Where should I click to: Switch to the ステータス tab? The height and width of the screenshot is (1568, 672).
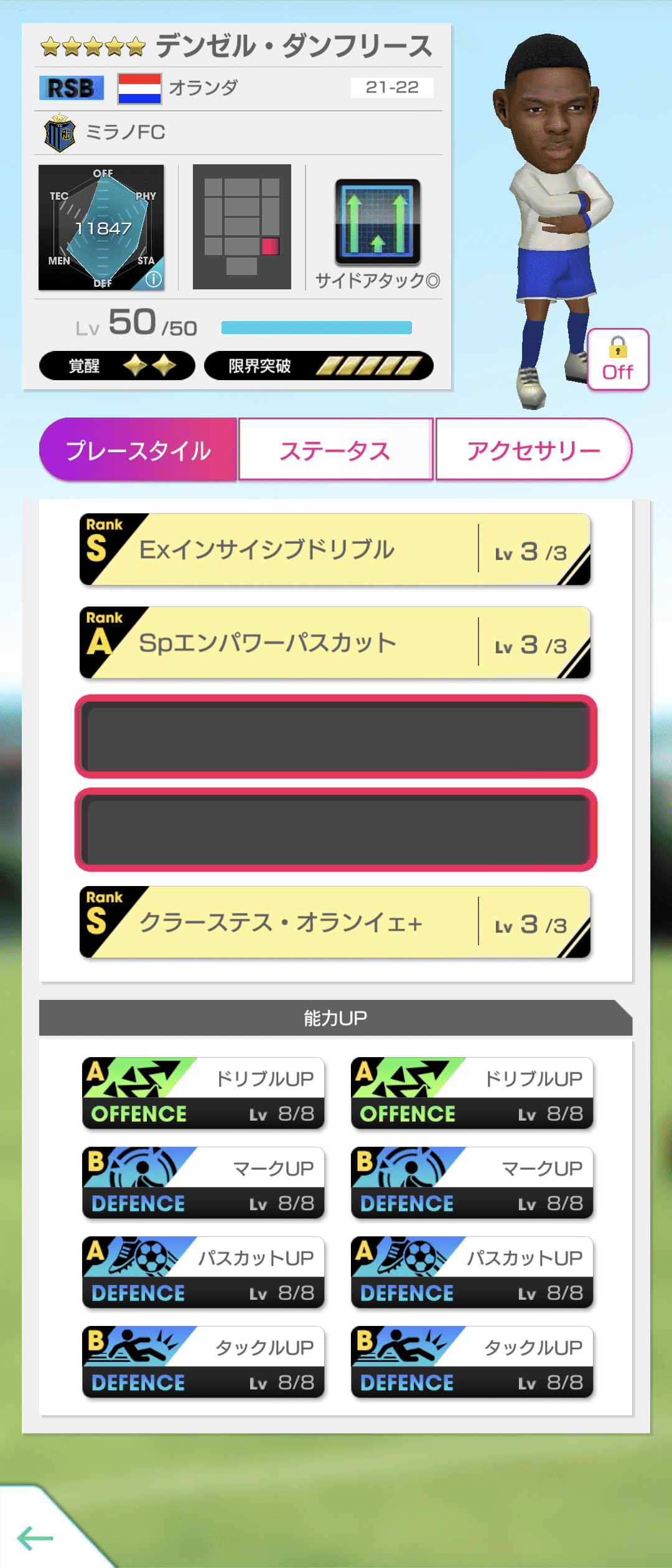336,449
